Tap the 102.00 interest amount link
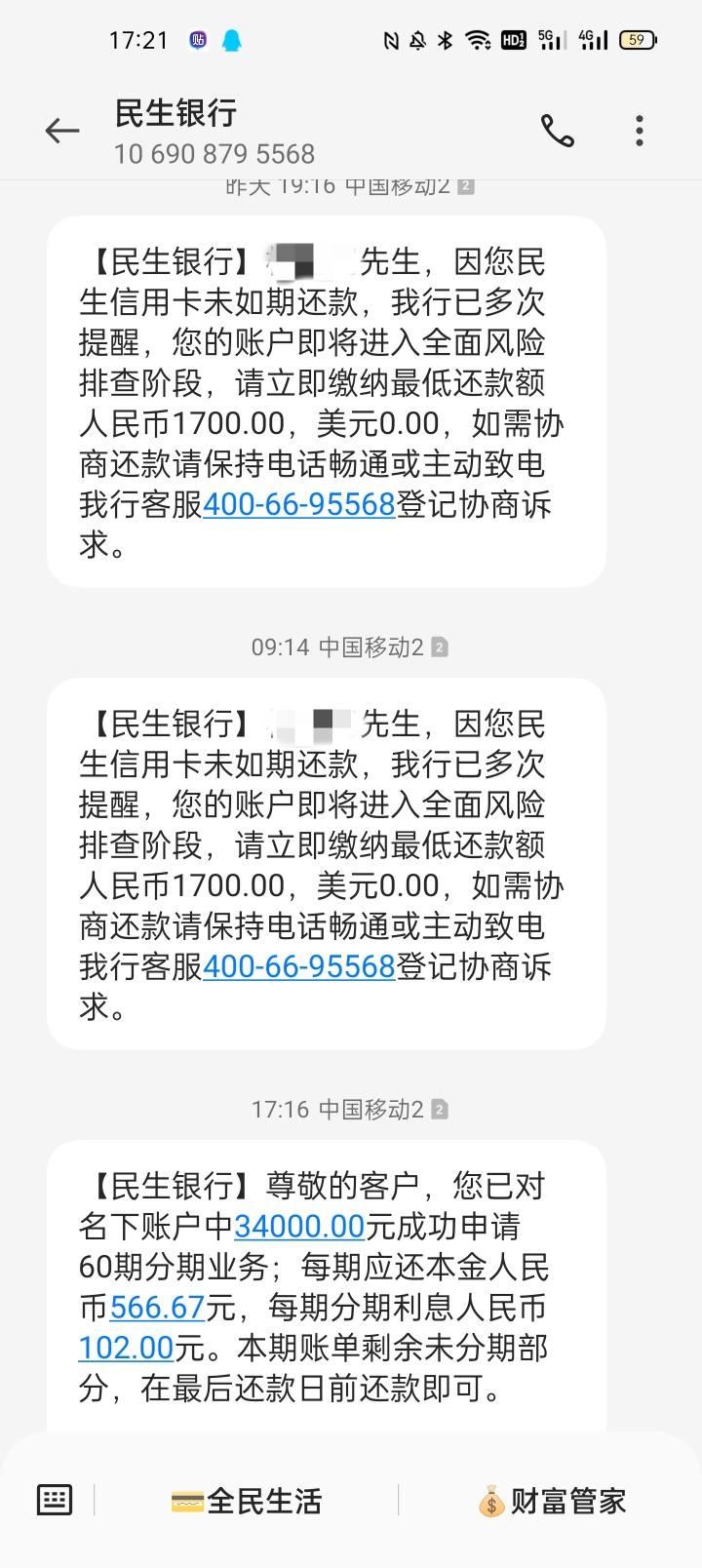Viewport: 702px width, 1568px height. coord(126,1348)
